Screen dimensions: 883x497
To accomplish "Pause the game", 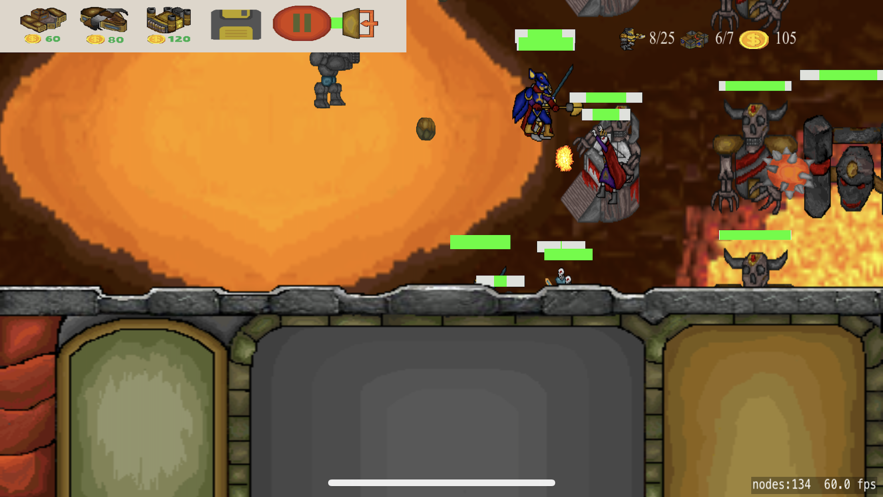I will (x=301, y=22).
